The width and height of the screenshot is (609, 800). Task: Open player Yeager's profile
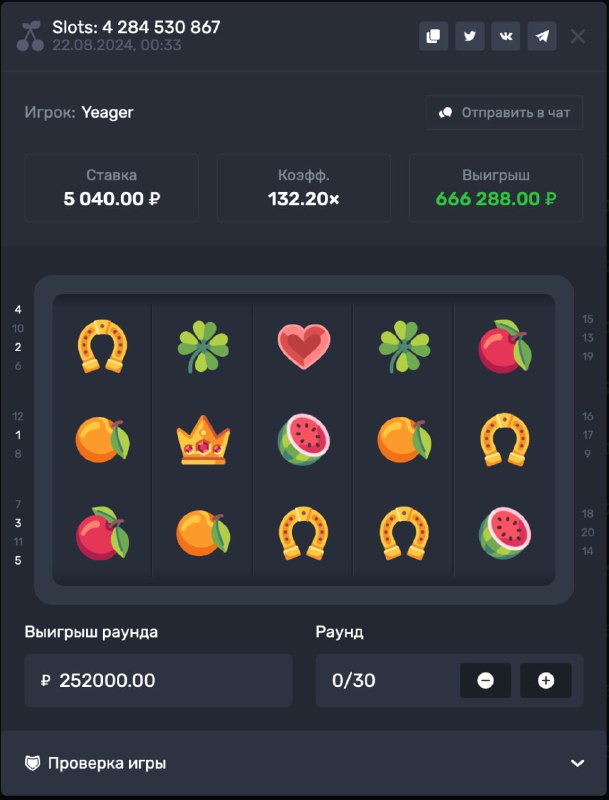107,112
